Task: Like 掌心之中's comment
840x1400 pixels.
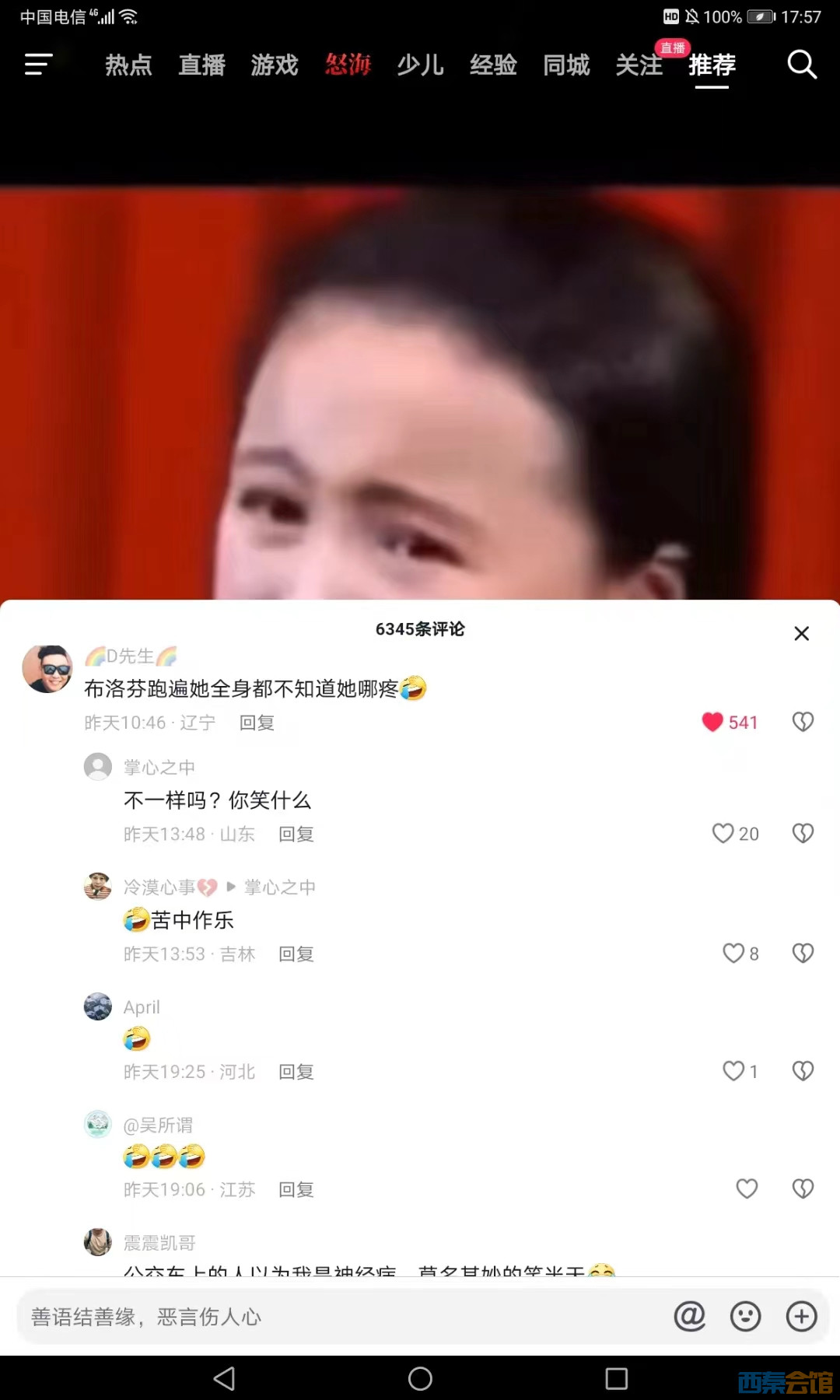Action: pyautogui.click(x=723, y=834)
